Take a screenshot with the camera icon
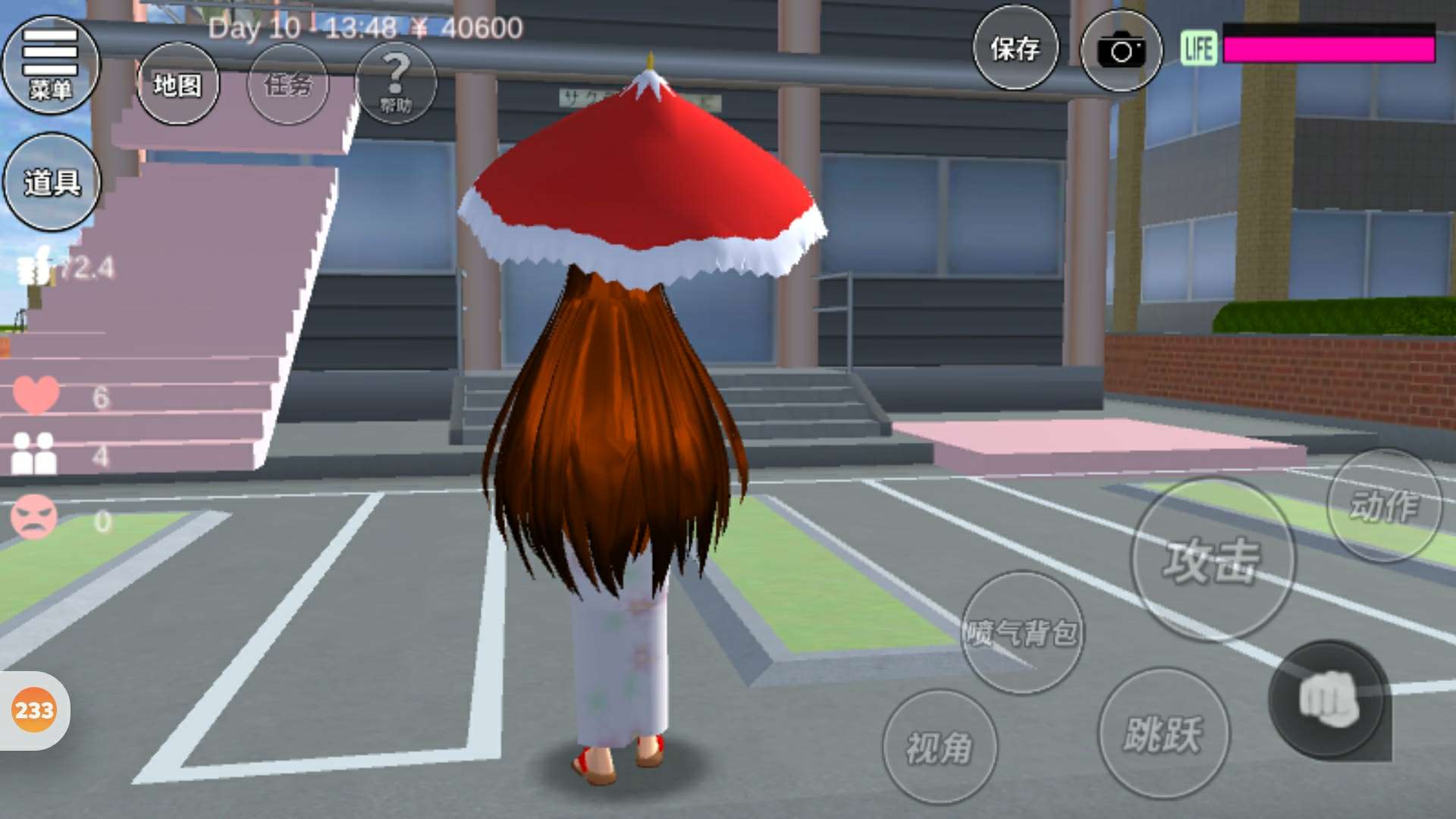The image size is (1456, 819). click(1120, 51)
